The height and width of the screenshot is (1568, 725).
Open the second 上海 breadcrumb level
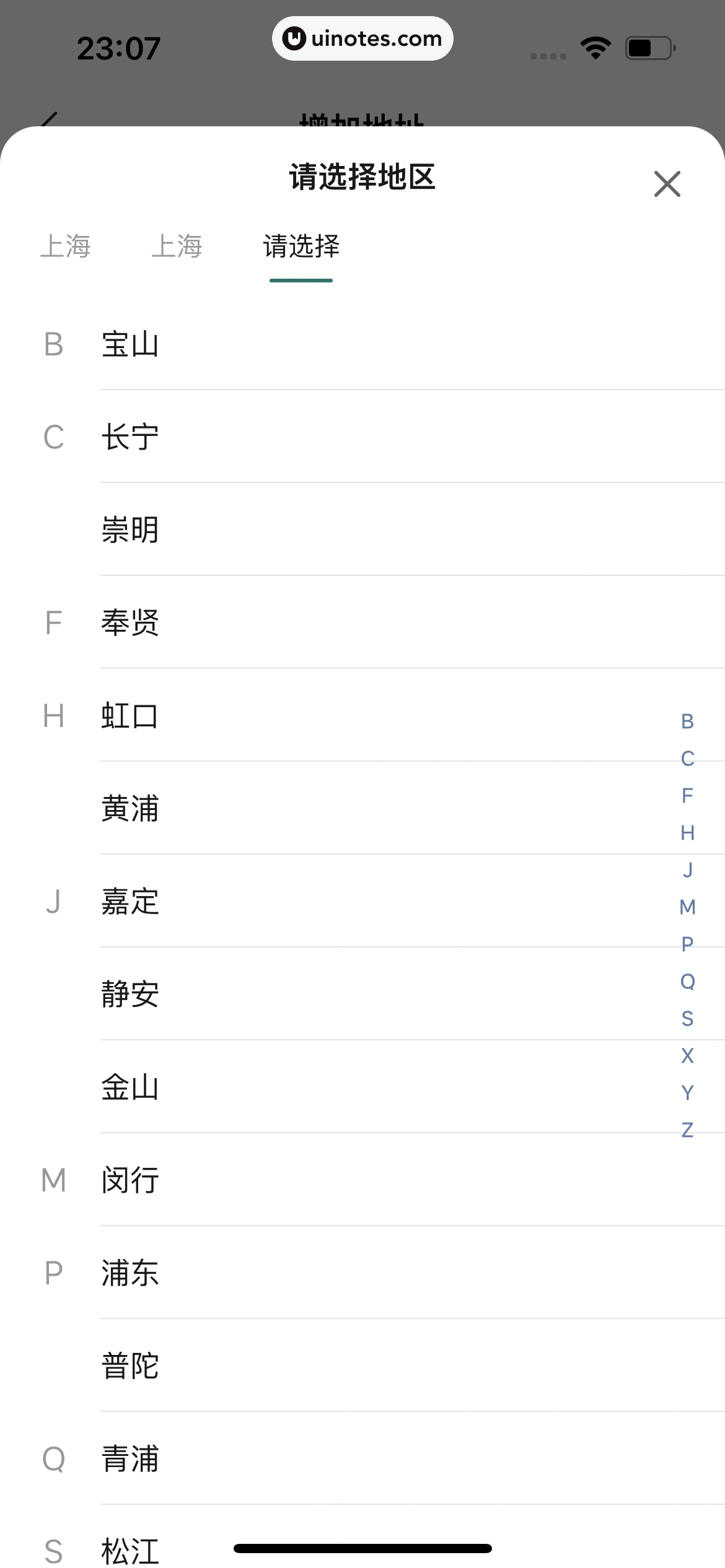tap(178, 246)
